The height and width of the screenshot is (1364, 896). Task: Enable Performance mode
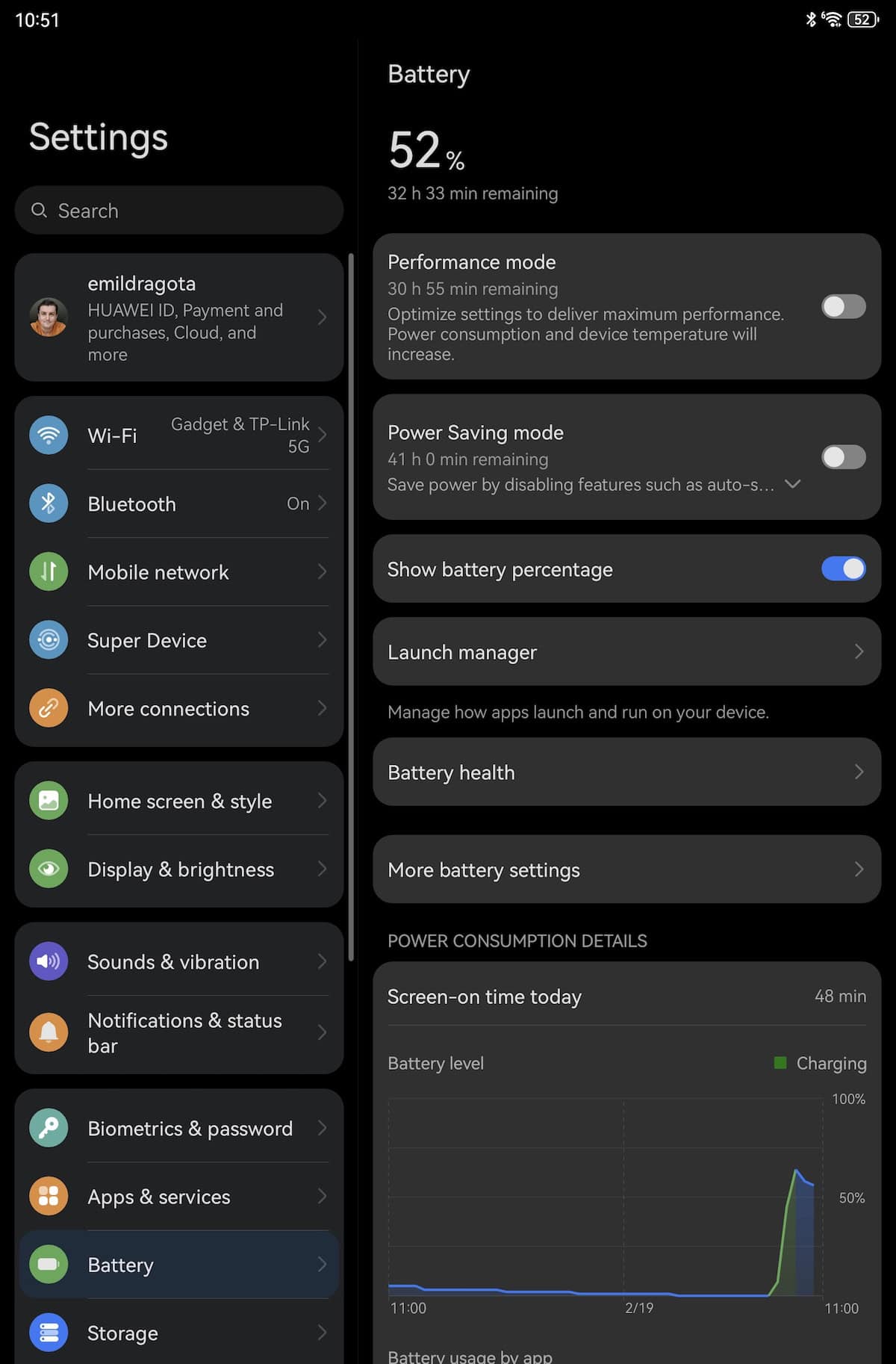[x=843, y=306]
